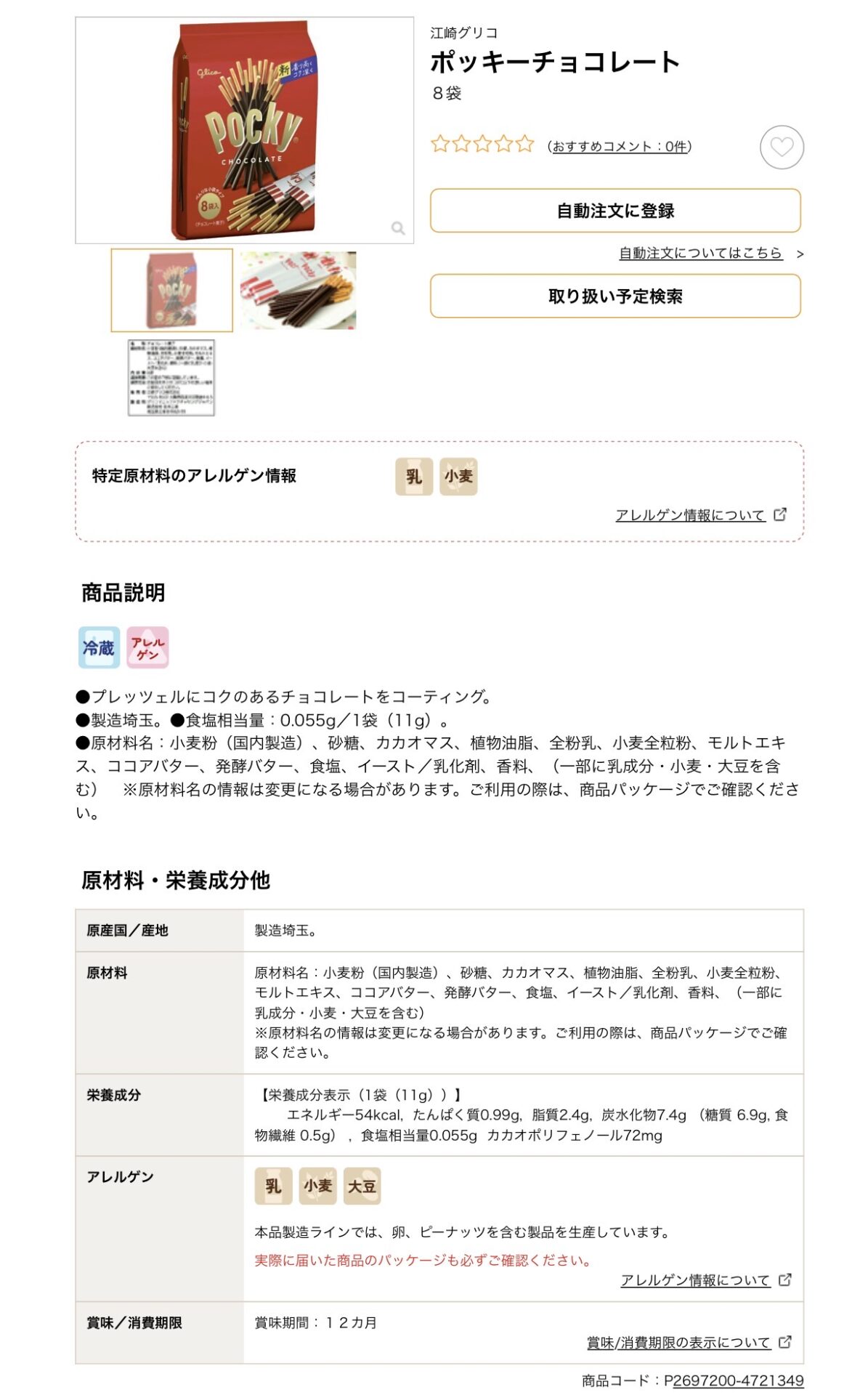View the chocolate sticks photo thumbnail
Image resolution: width=868 pixels, height=1395 pixels.
[x=298, y=290]
